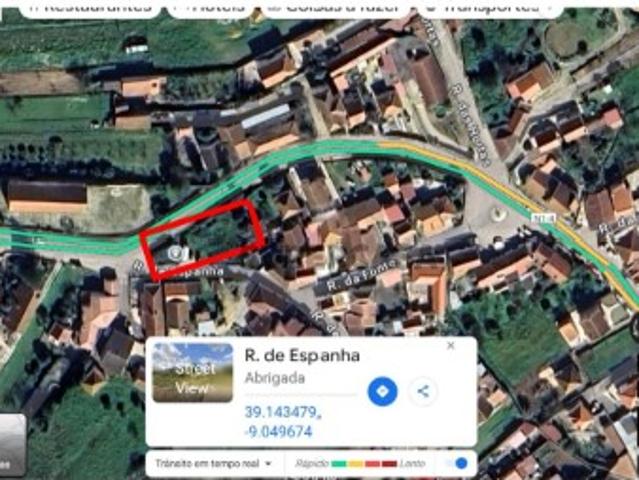Get directions to R. de Espanha

click(x=382, y=391)
